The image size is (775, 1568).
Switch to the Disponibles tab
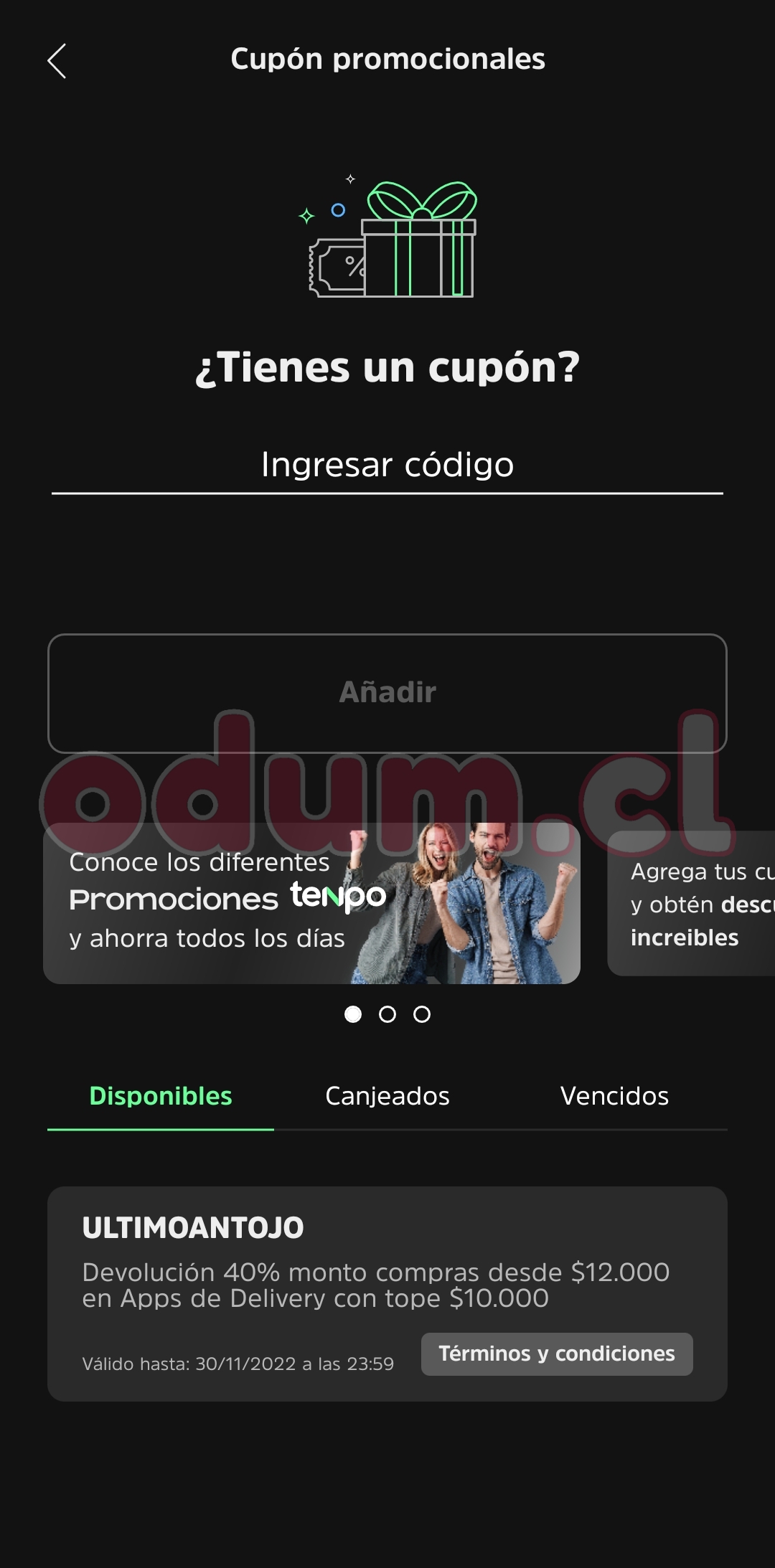(161, 1096)
